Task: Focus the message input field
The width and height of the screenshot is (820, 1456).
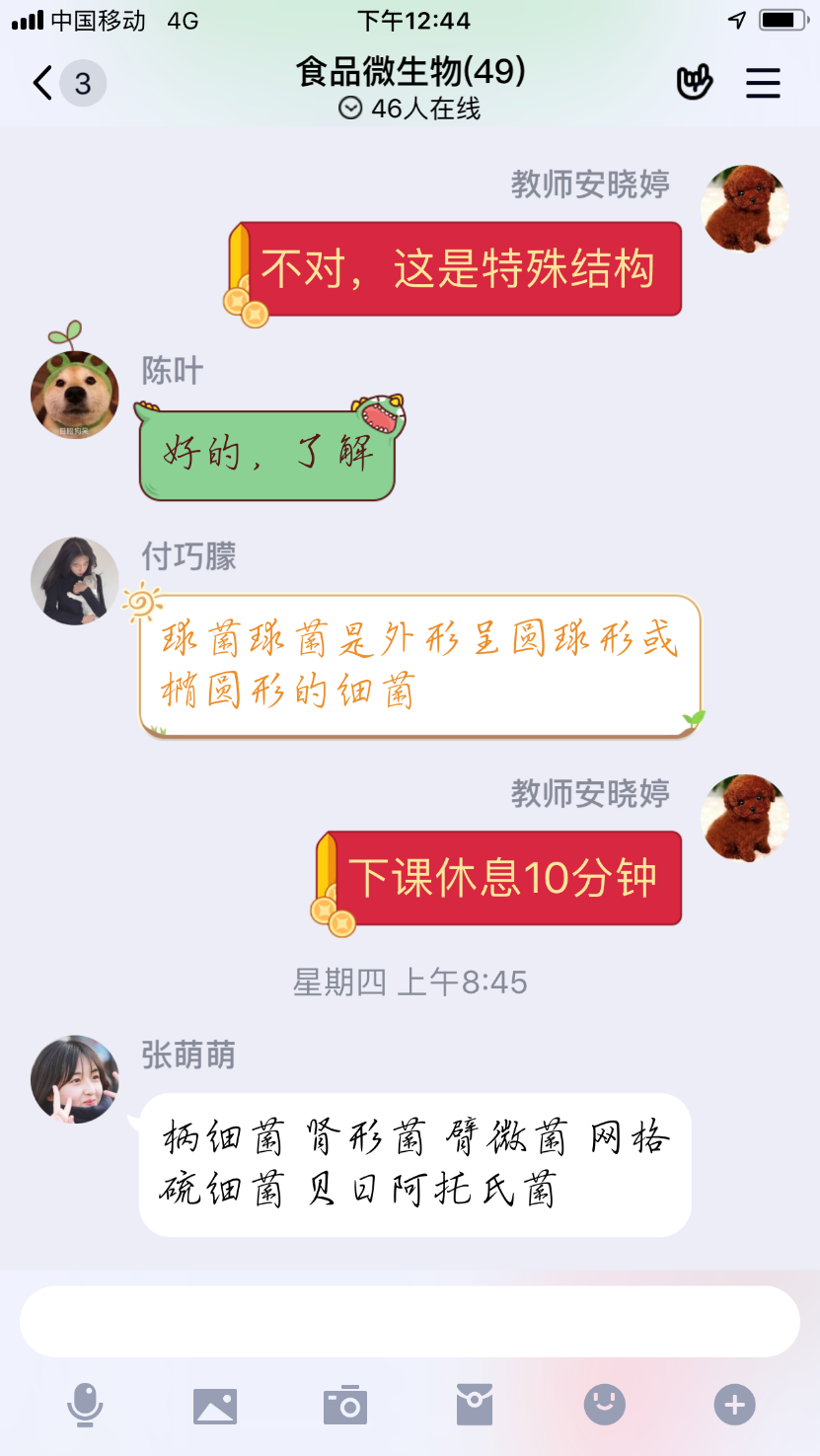Action: coord(410,1322)
